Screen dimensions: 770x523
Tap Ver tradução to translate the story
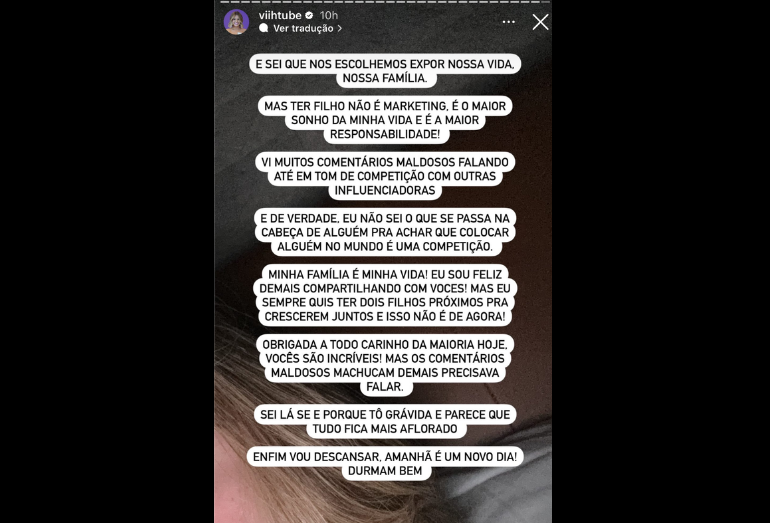point(301,29)
